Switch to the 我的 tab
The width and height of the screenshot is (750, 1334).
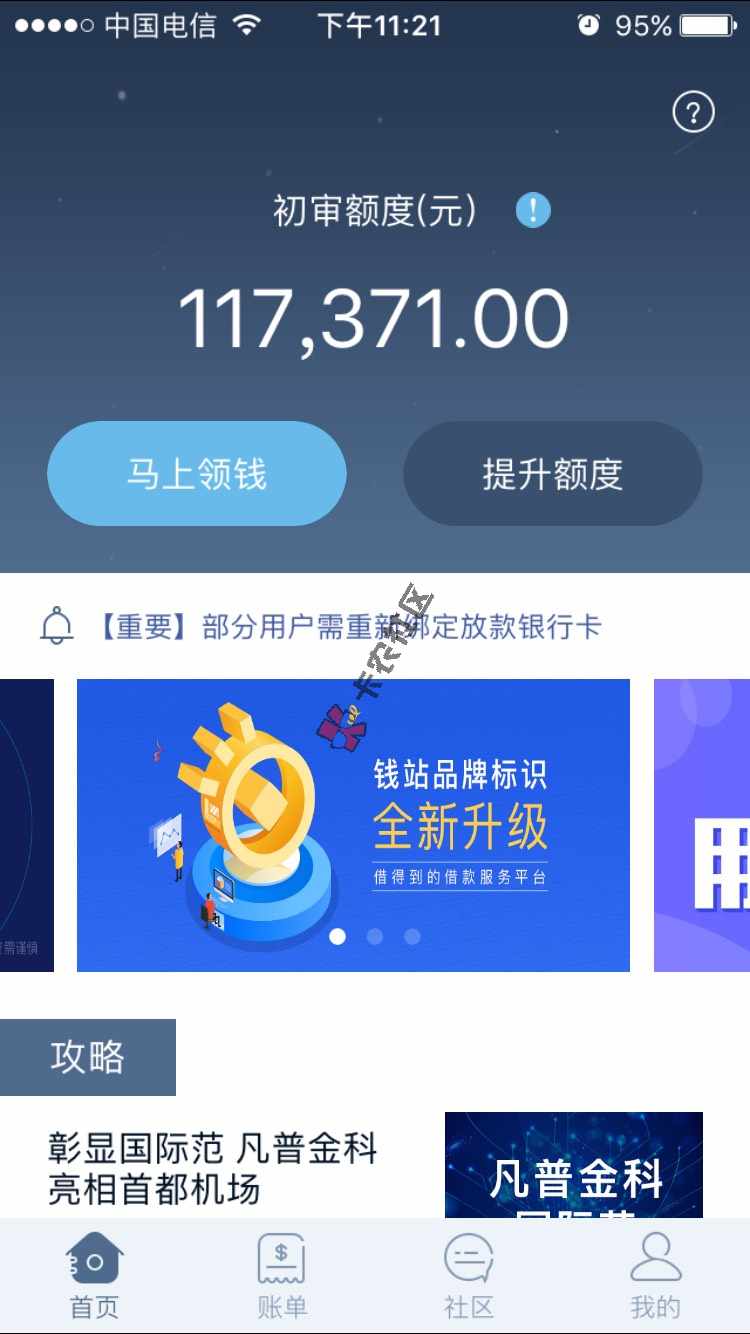(x=655, y=1275)
